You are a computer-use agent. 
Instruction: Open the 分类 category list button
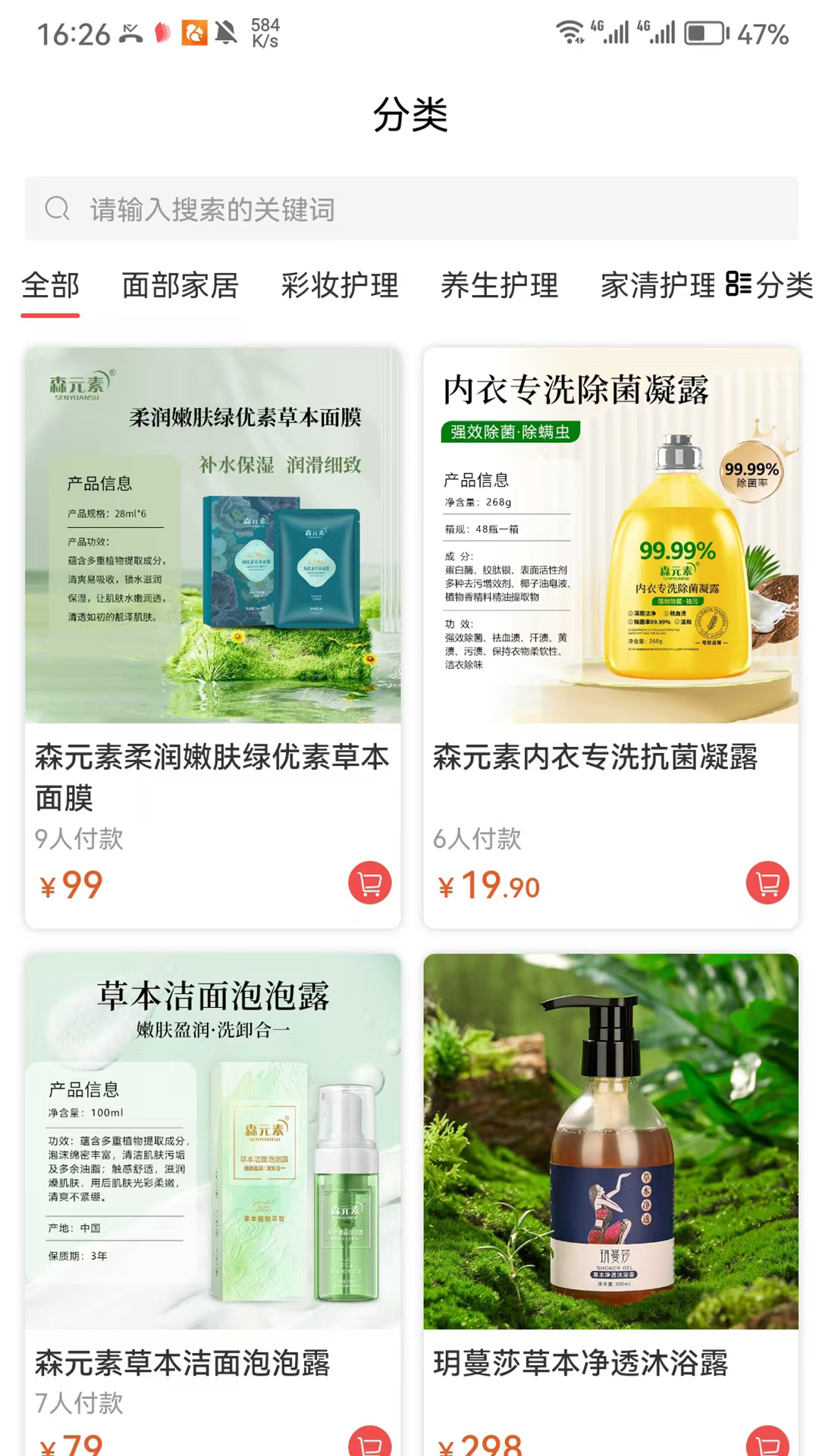[x=769, y=285]
